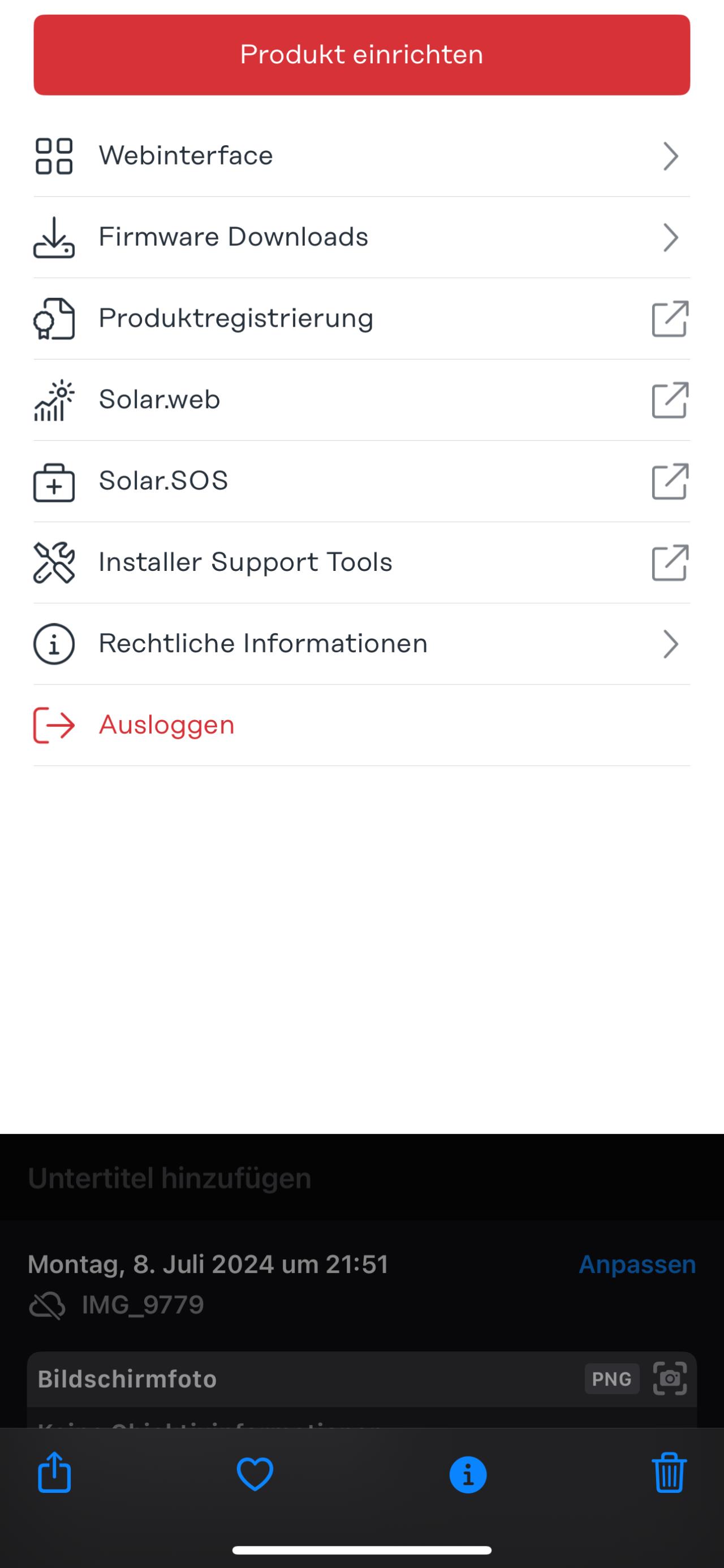Mark the photo as favorite
Image resolution: width=724 pixels, height=1568 pixels.
tap(255, 1474)
